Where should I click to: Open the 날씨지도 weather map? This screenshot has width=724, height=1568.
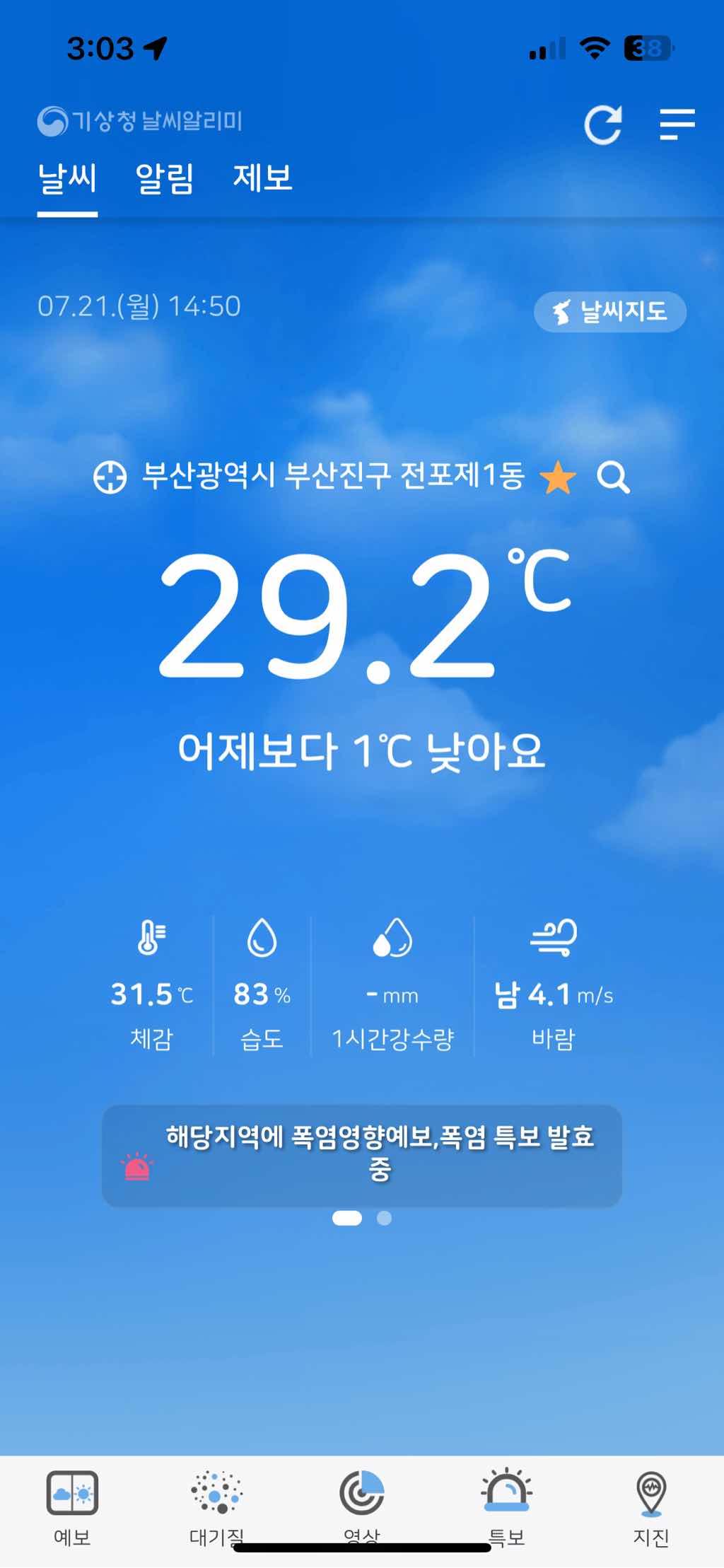pos(609,311)
